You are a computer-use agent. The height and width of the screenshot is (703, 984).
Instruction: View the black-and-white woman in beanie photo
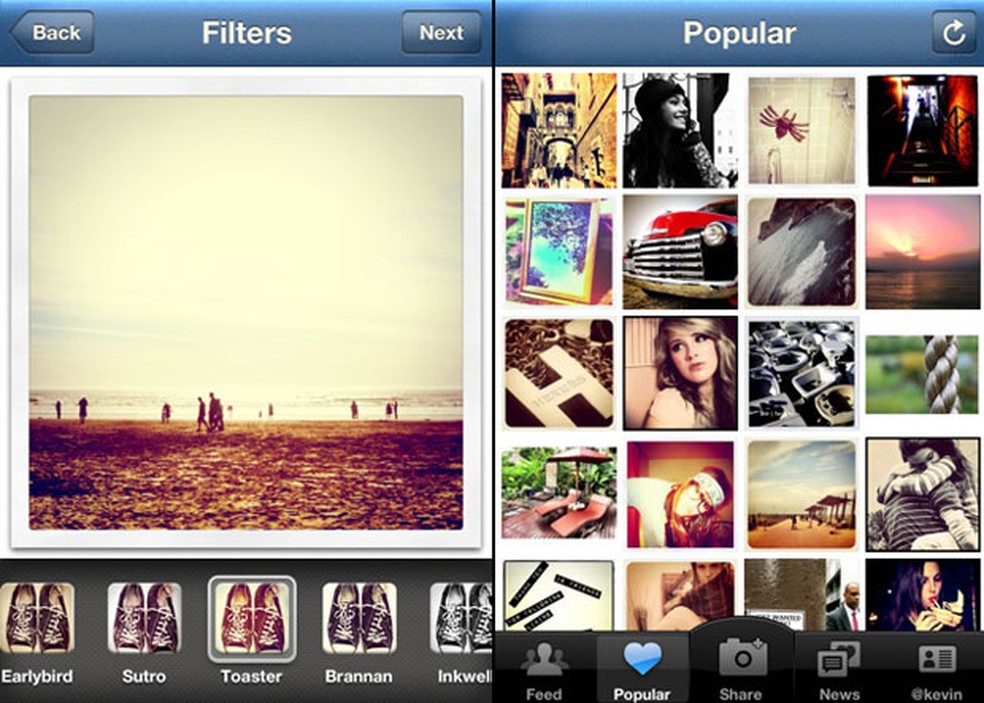click(x=680, y=130)
